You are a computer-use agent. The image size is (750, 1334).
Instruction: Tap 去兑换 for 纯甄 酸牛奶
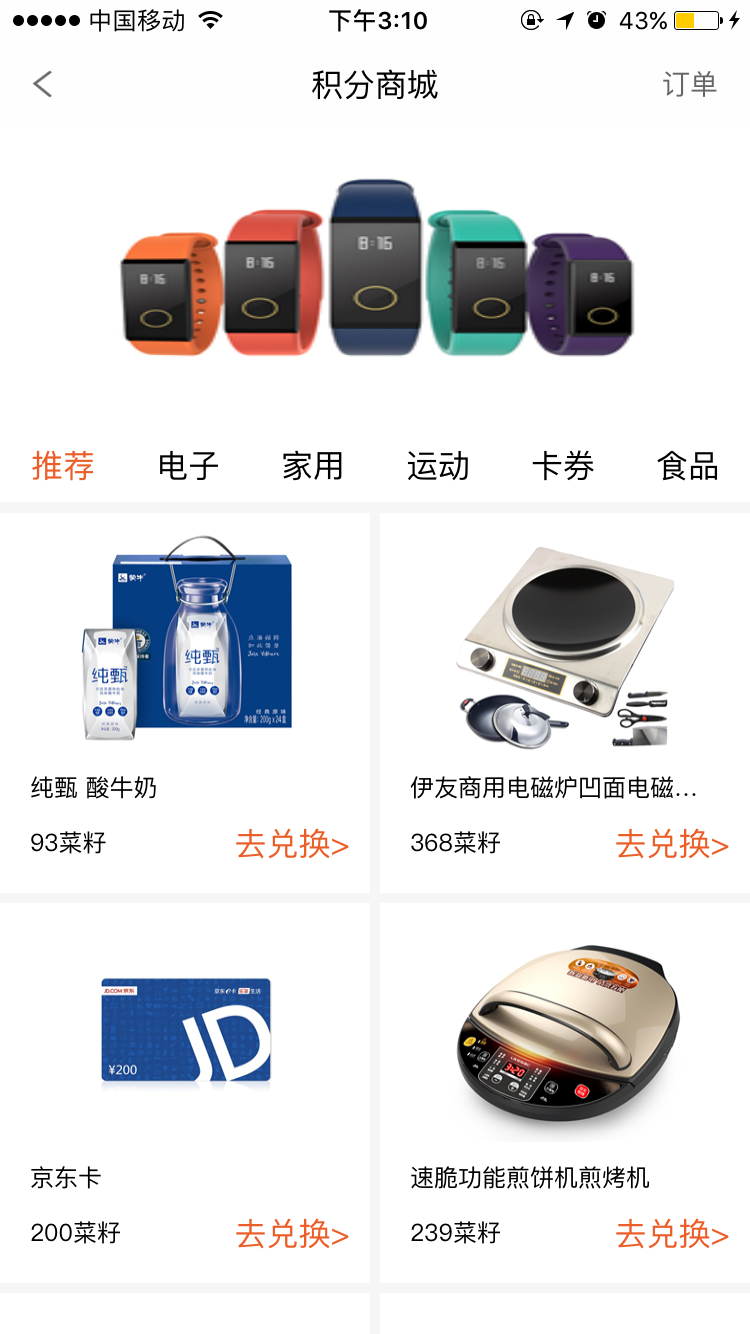(x=292, y=844)
